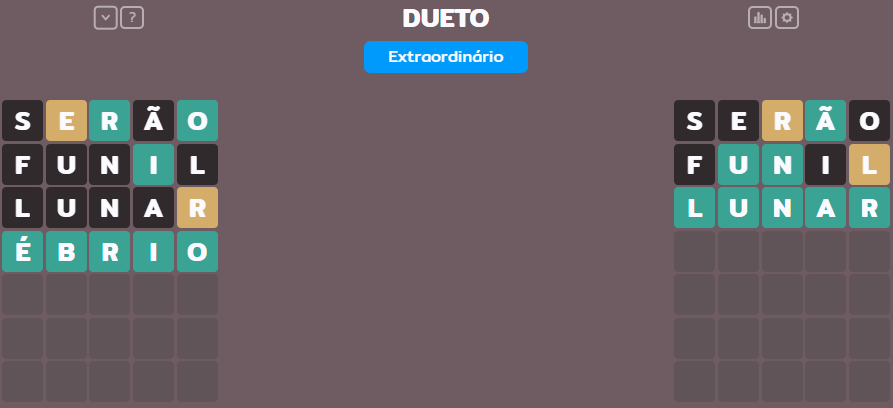
Task: Open the help question mark
Action: pyautogui.click(x=132, y=18)
